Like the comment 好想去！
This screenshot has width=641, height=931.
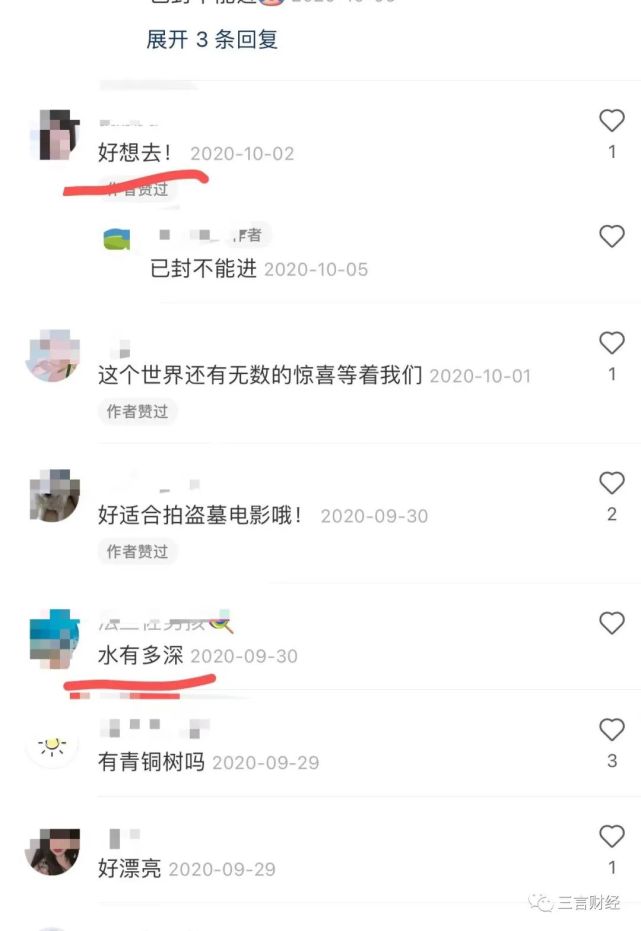611,122
